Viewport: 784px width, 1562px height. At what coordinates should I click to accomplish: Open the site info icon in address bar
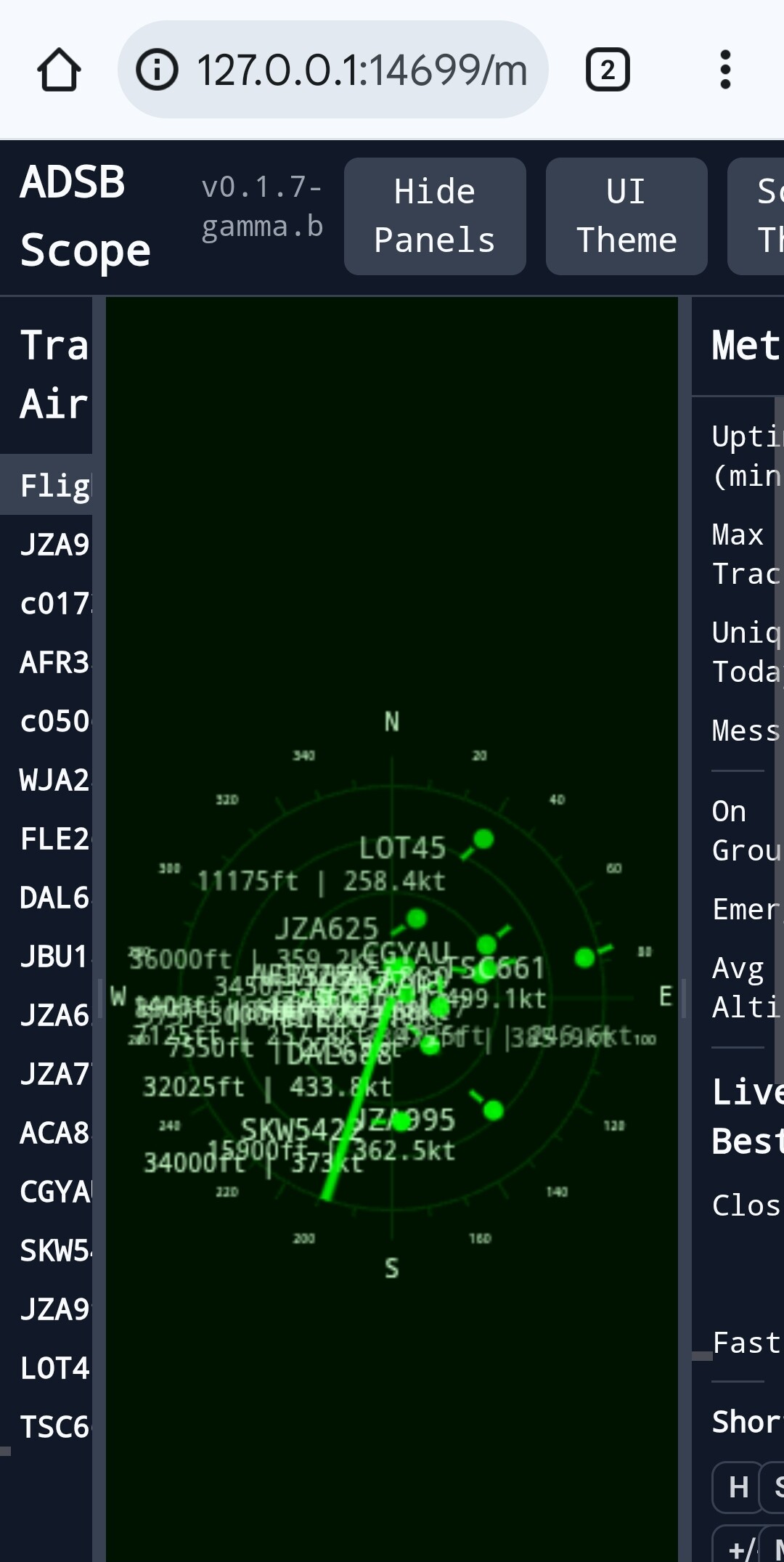coord(159,70)
